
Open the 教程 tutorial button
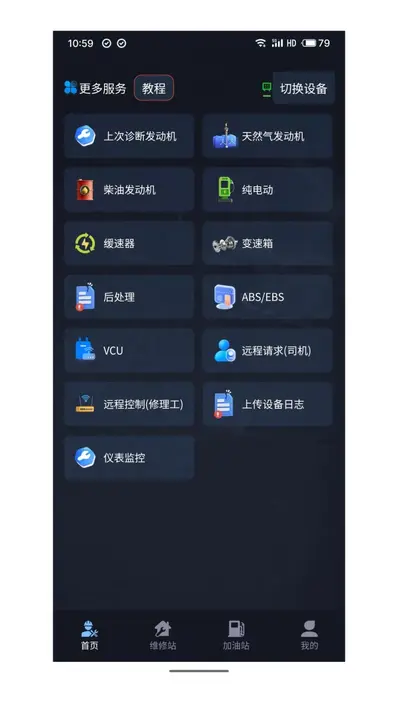[x=154, y=88]
